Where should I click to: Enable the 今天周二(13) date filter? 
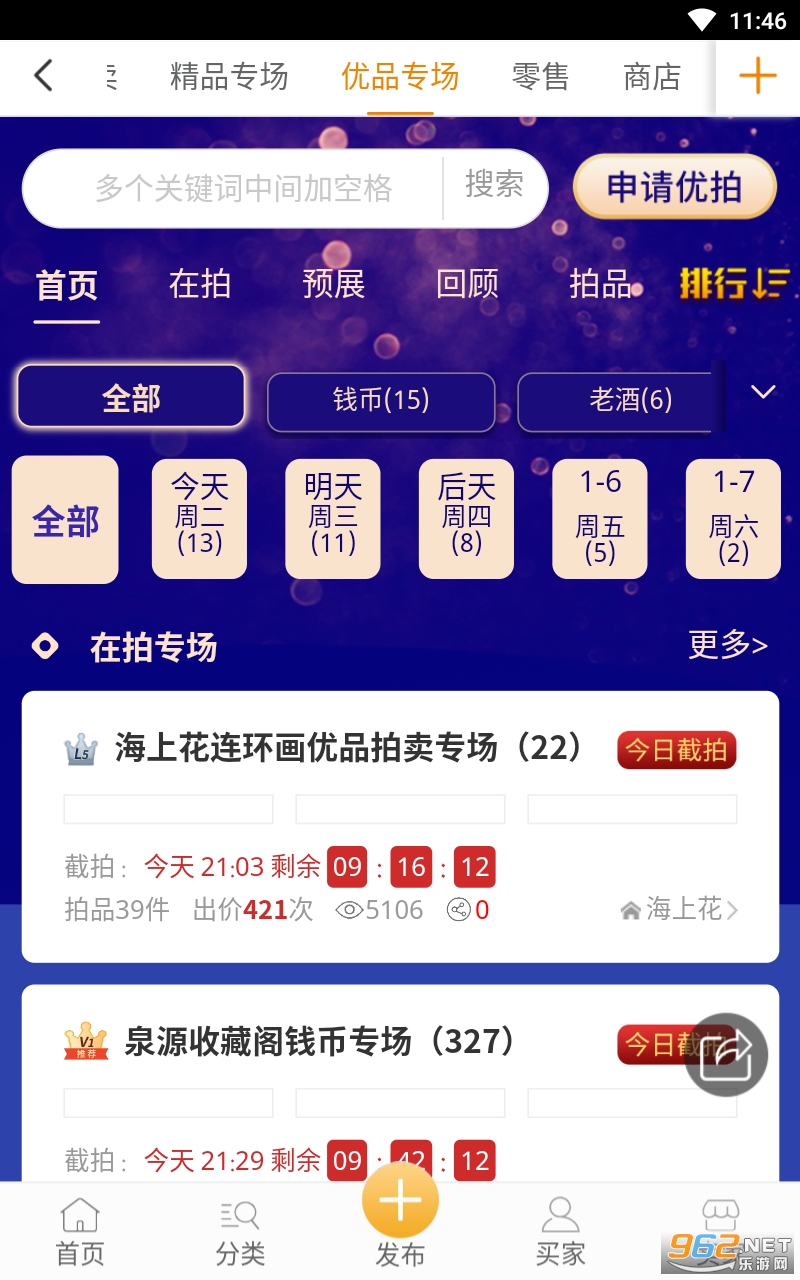pos(199,519)
